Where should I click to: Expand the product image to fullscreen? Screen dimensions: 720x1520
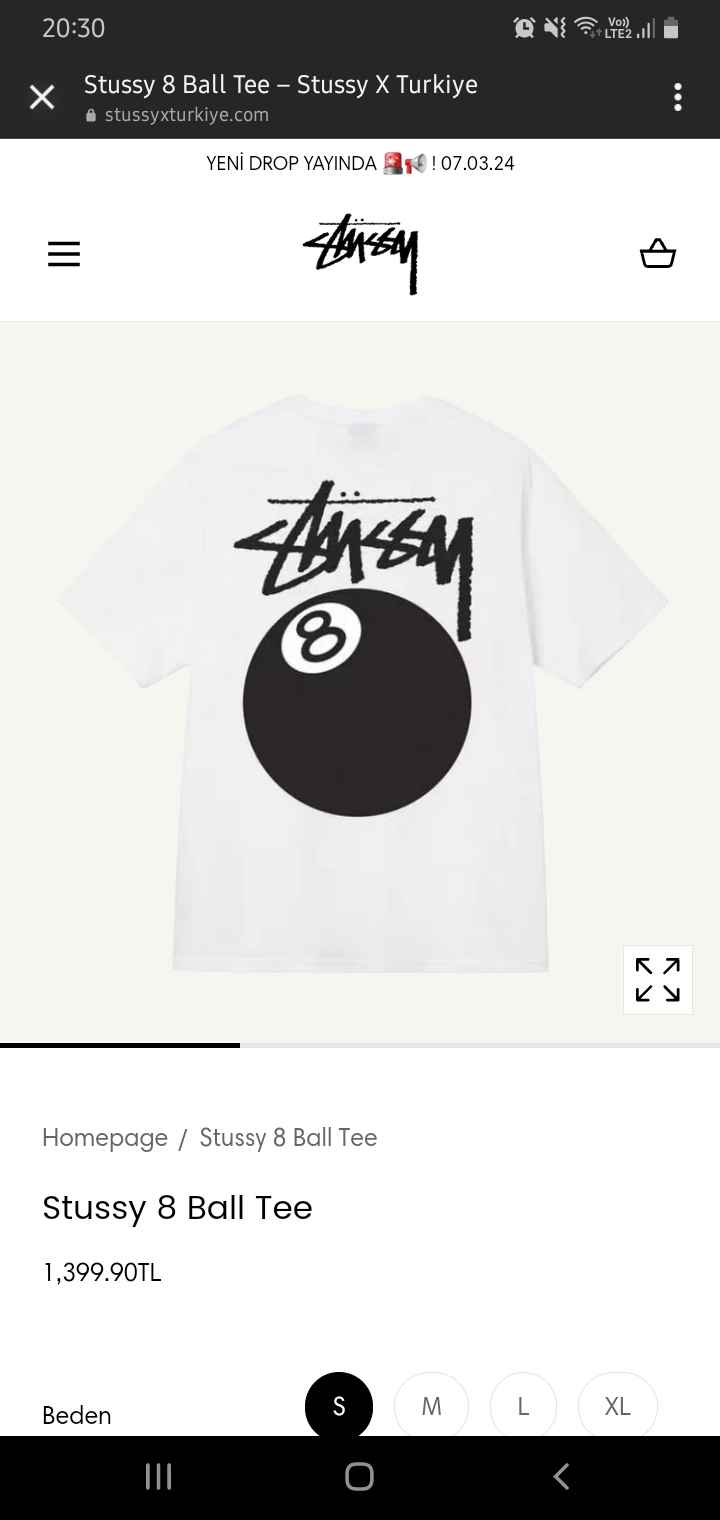[x=658, y=980]
